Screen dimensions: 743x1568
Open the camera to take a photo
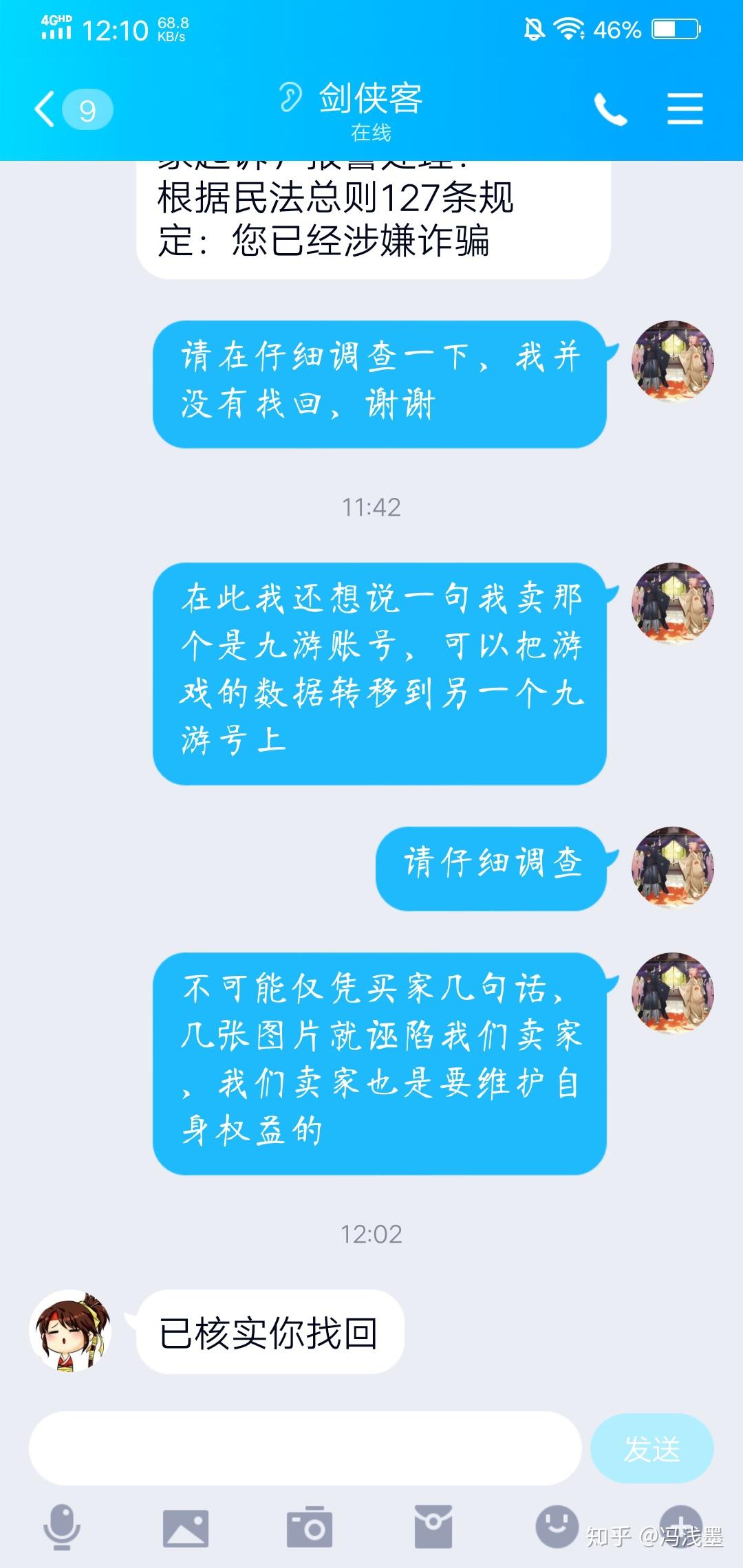[x=310, y=1527]
